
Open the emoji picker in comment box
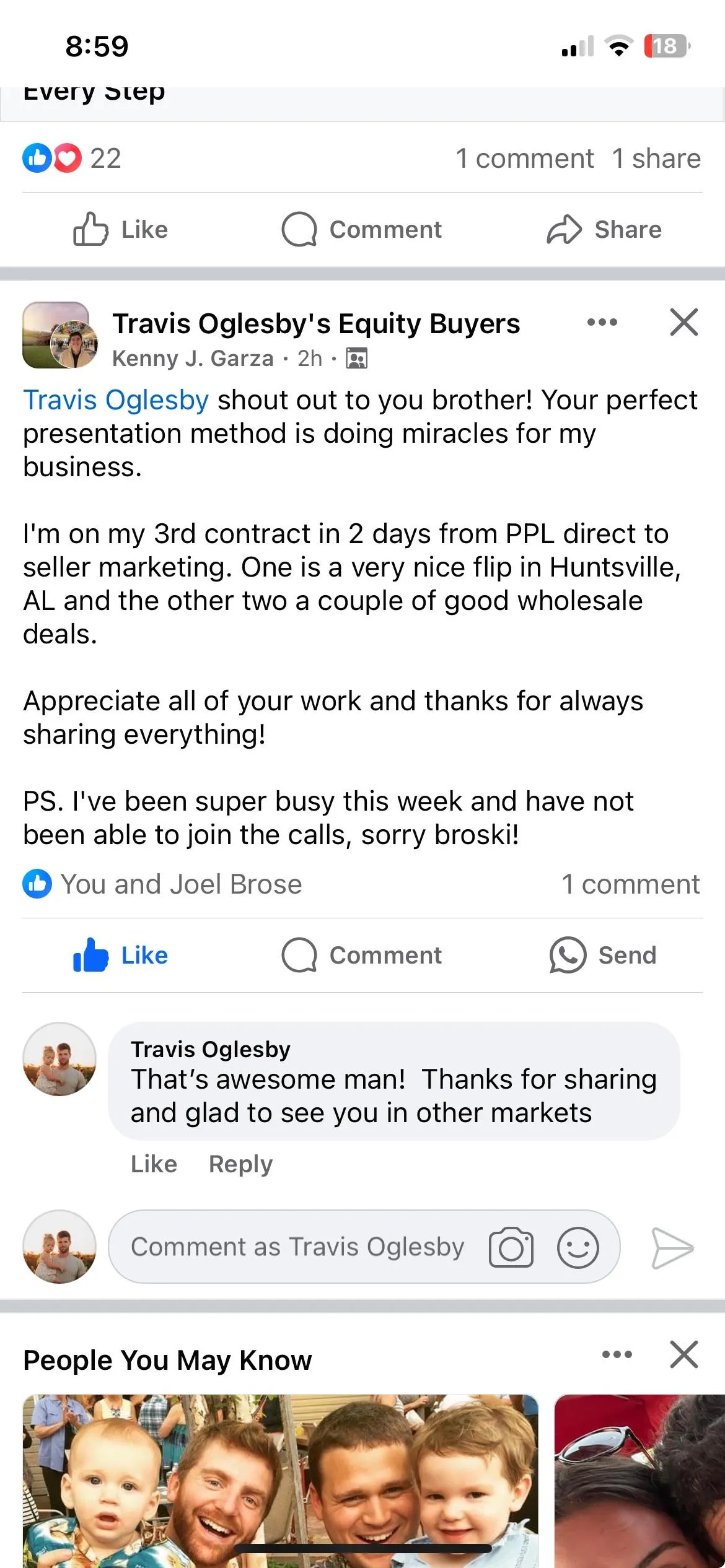pos(578,1247)
